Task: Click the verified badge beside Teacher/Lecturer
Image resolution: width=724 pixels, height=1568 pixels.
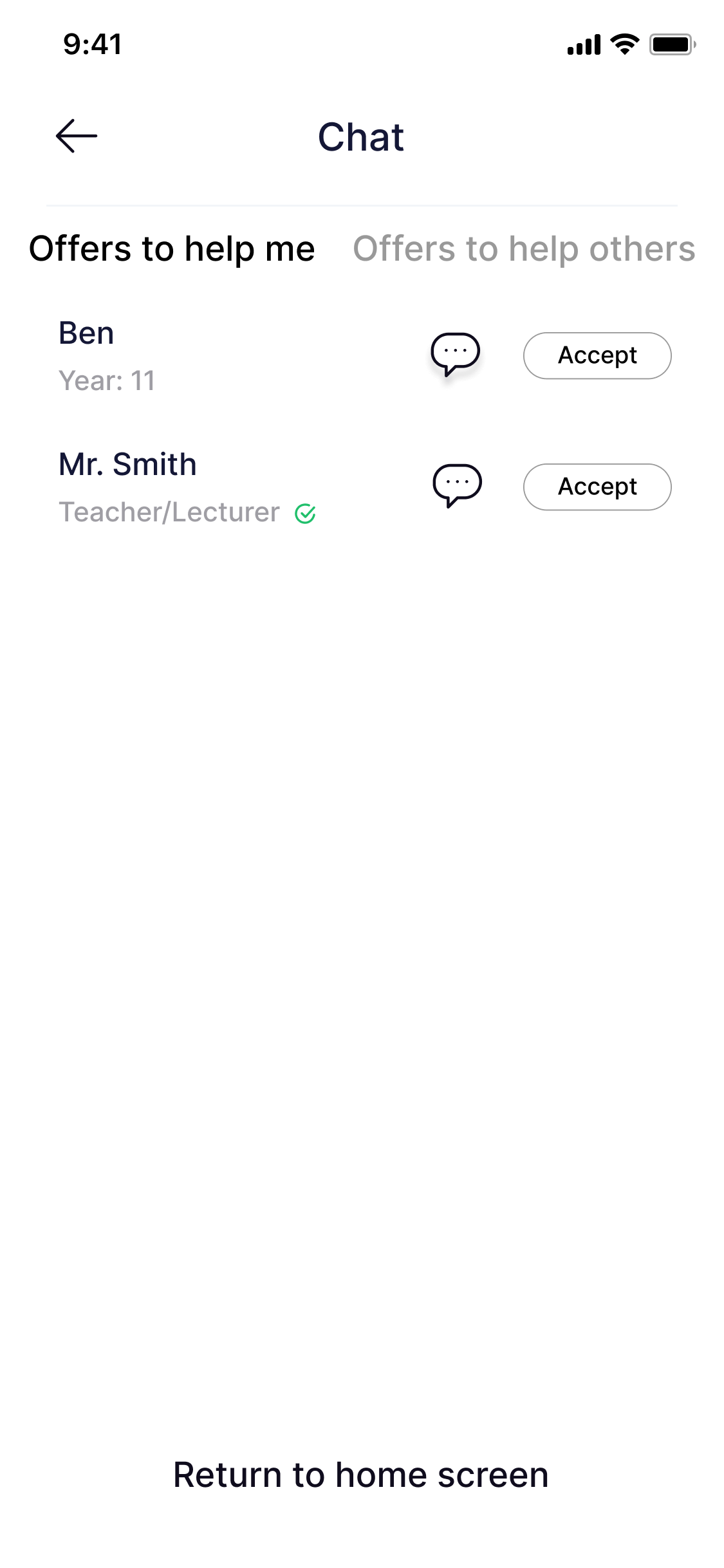Action: click(x=306, y=514)
